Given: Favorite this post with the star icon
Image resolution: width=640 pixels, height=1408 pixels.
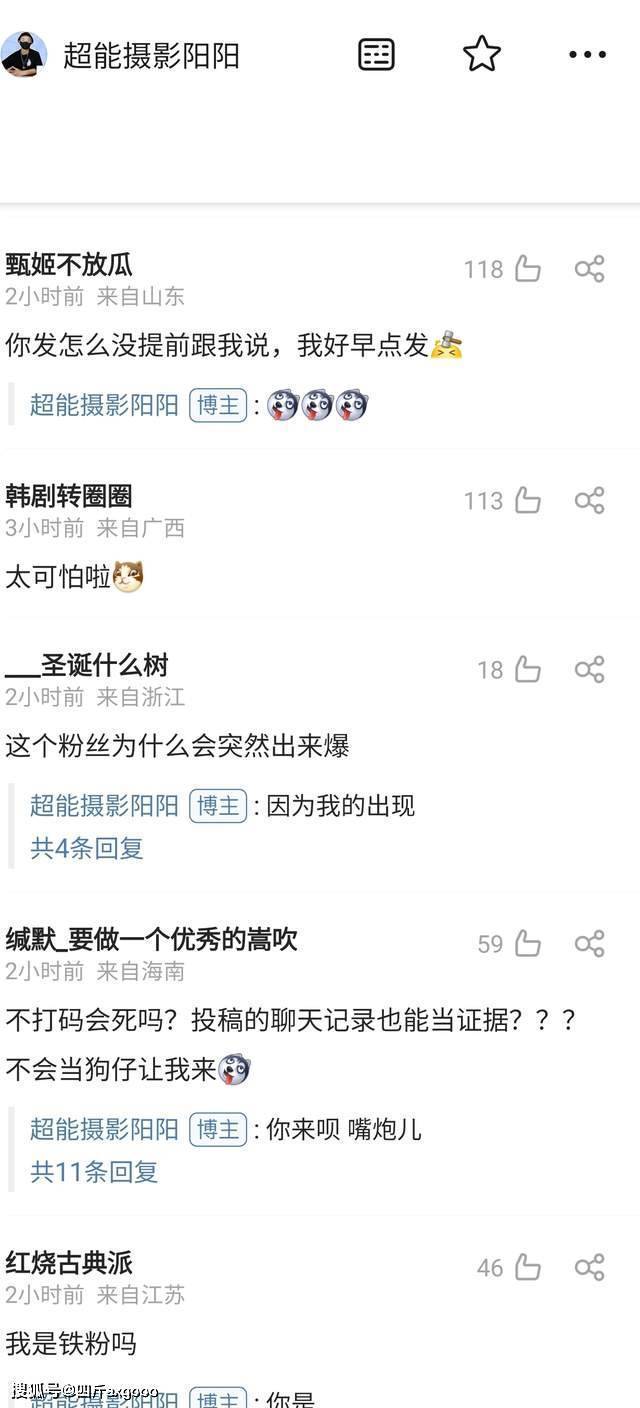Looking at the screenshot, I should pos(481,54).
